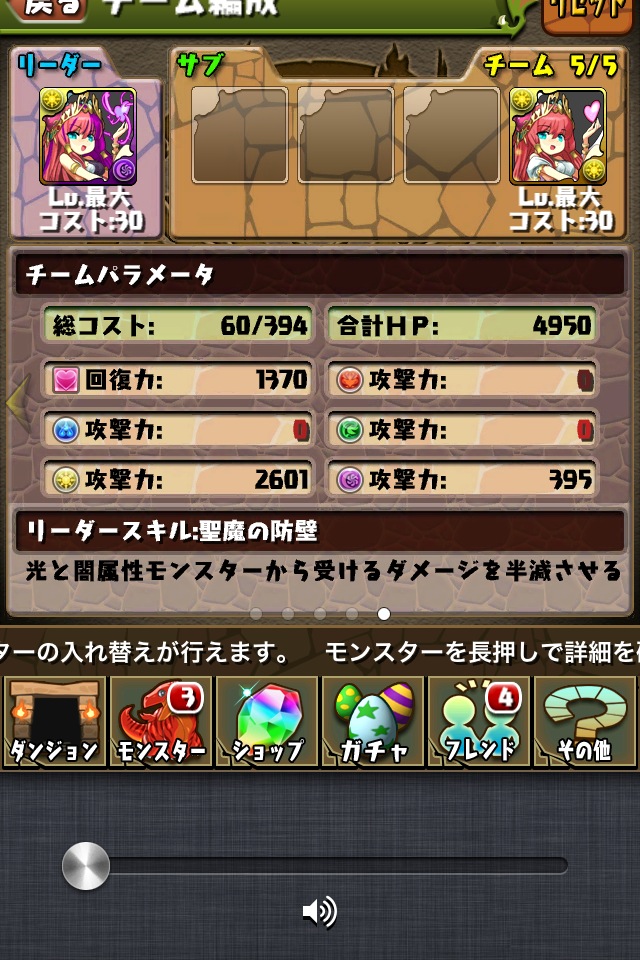Choose the first empty sub slot

point(239,136)
